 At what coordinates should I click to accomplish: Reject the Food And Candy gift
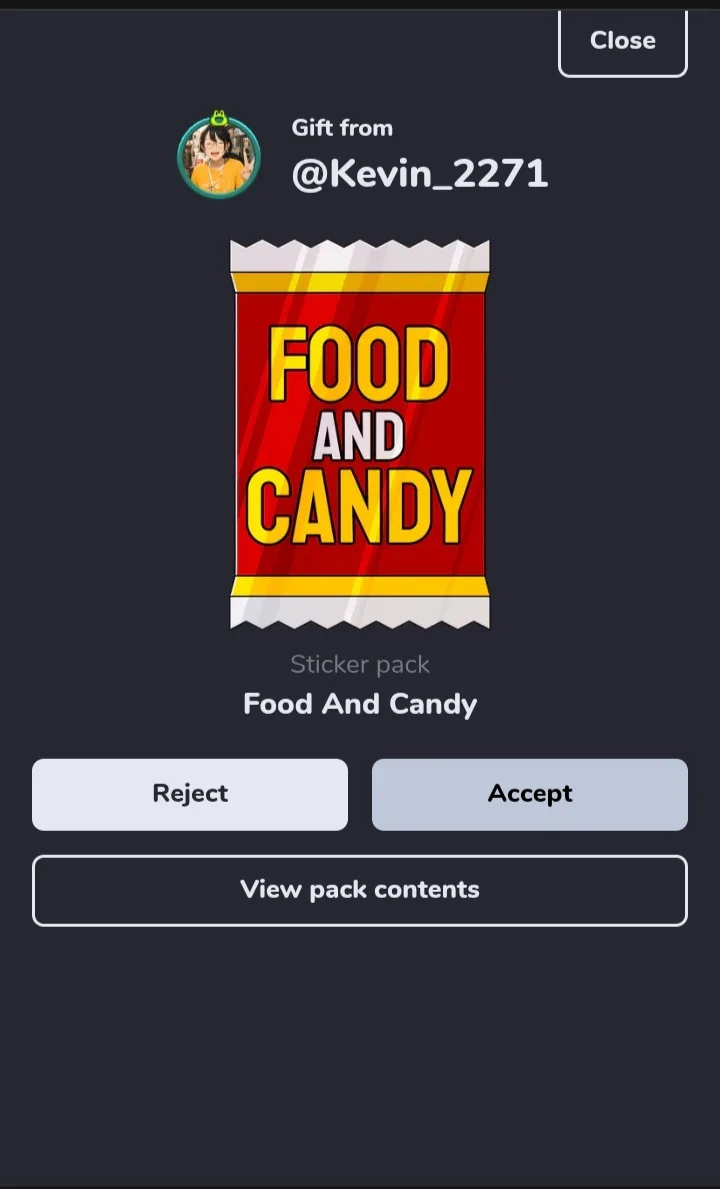coord(189,794)
